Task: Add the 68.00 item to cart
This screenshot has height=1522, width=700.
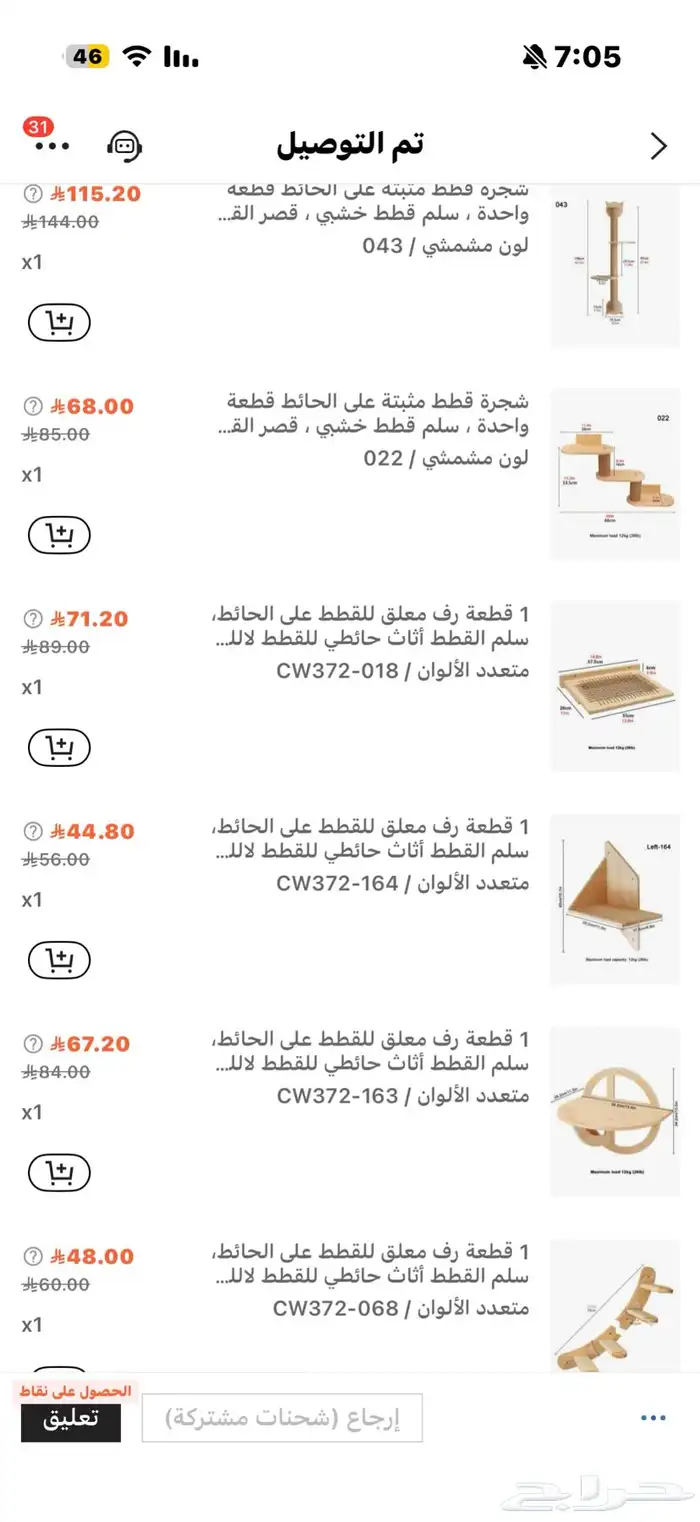Action: pos(59,536)
